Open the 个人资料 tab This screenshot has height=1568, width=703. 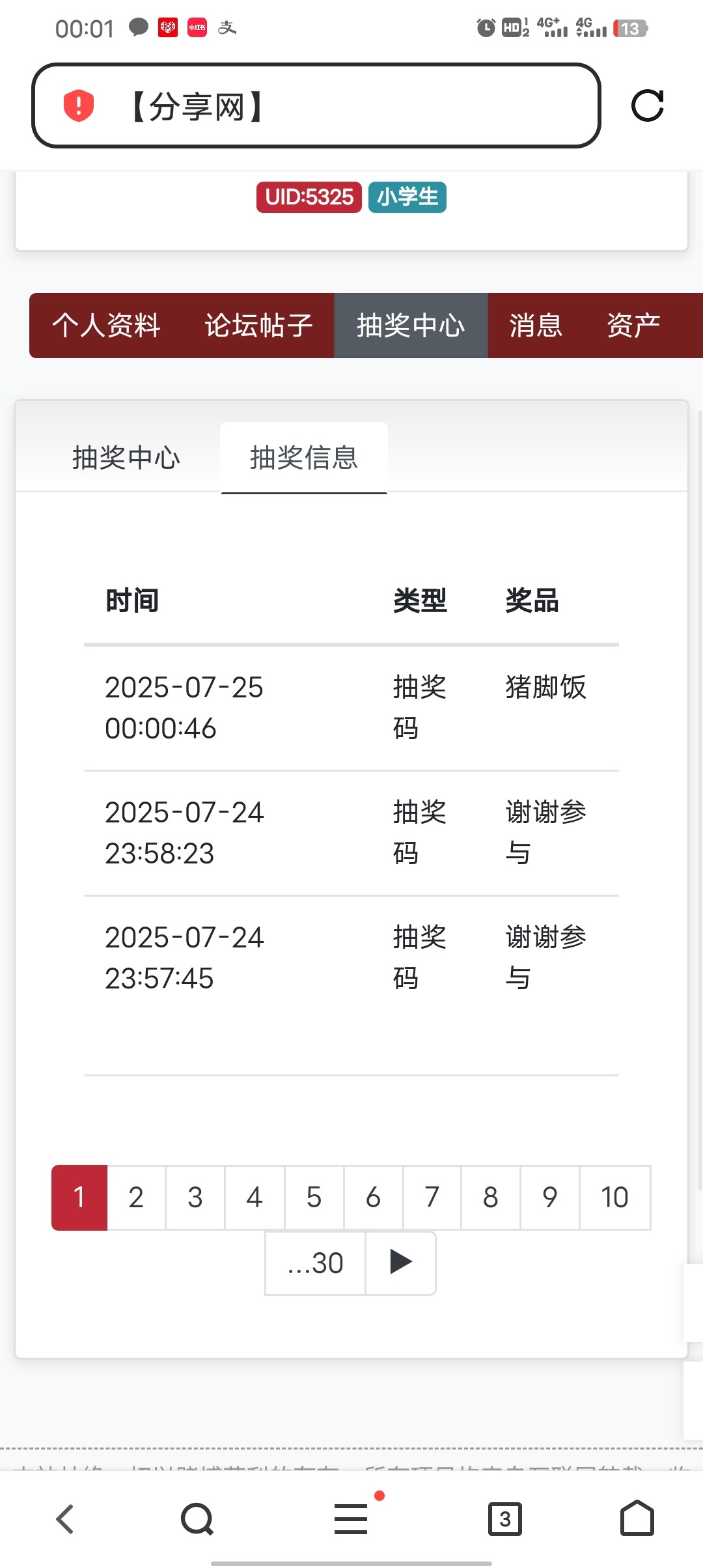pos(106,326)
